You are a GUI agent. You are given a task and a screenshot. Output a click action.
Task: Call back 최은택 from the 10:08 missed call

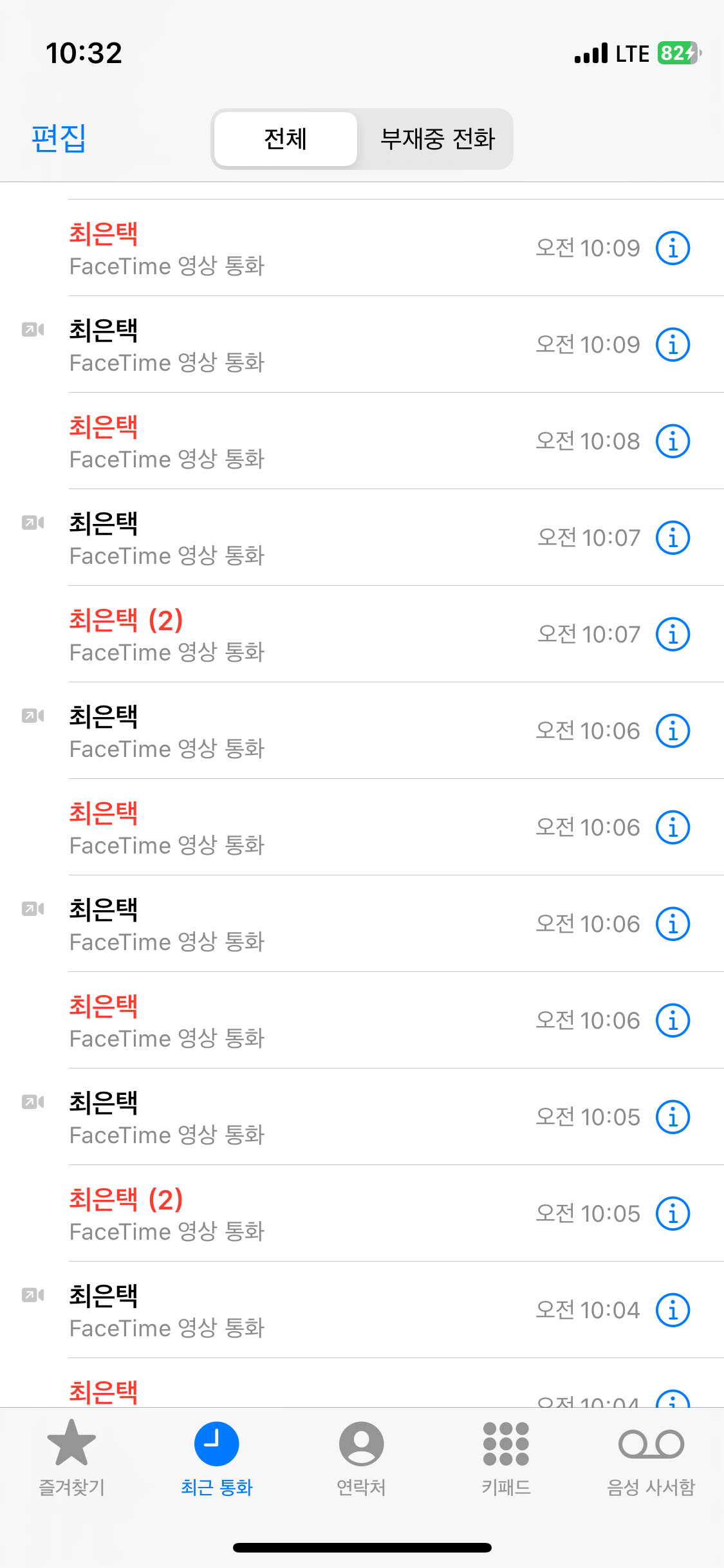coord(257,442)
